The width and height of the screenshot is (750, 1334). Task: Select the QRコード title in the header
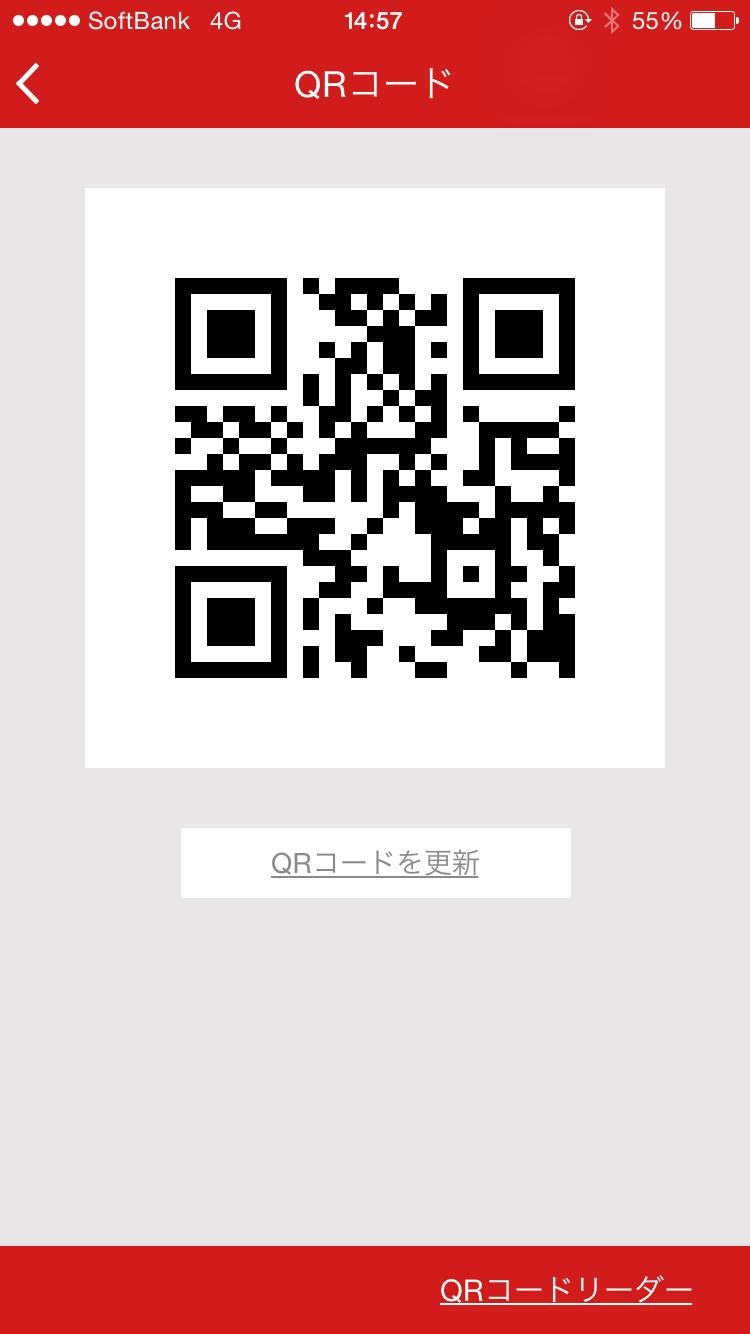click(x=375, y=85)
